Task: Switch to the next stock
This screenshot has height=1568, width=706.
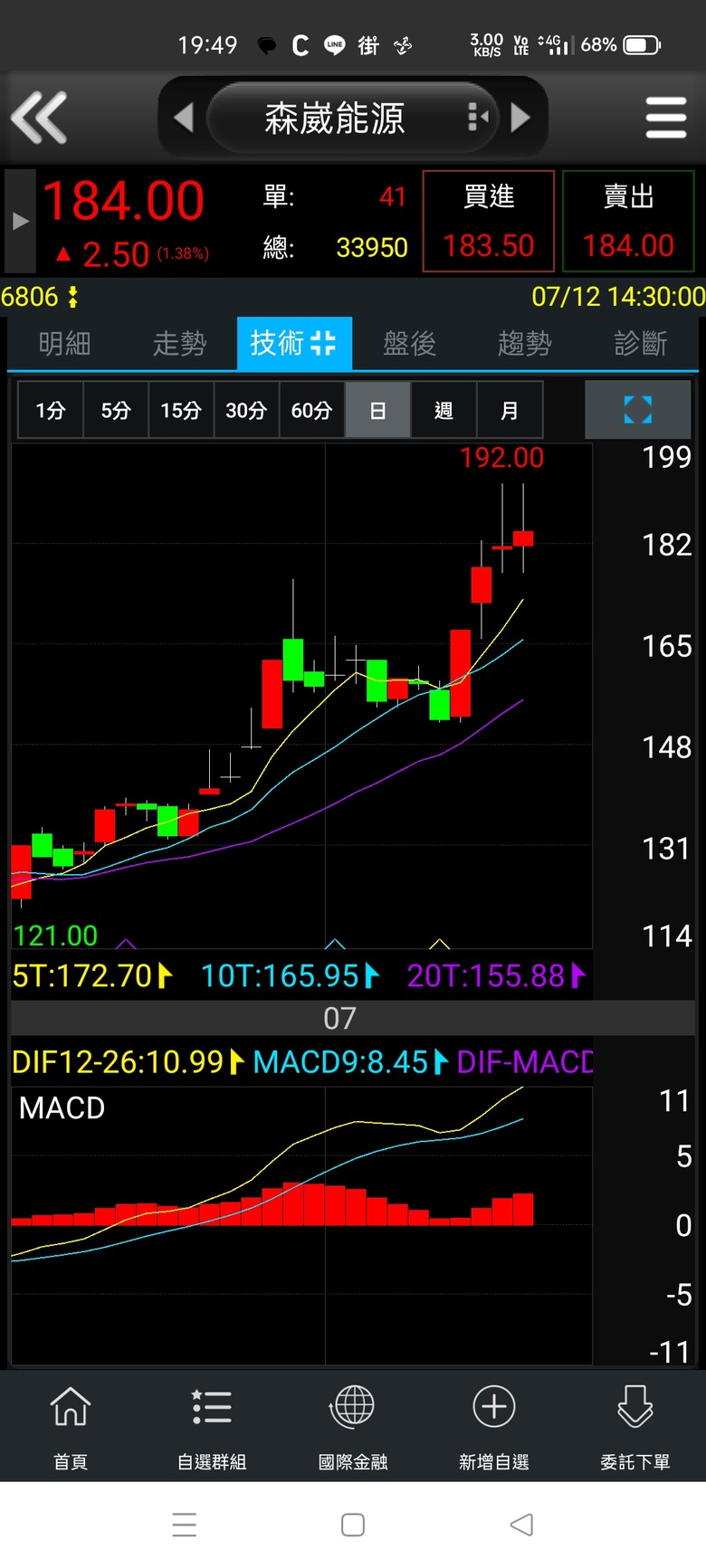Action: pyautogui.click(x=520, y=118)
